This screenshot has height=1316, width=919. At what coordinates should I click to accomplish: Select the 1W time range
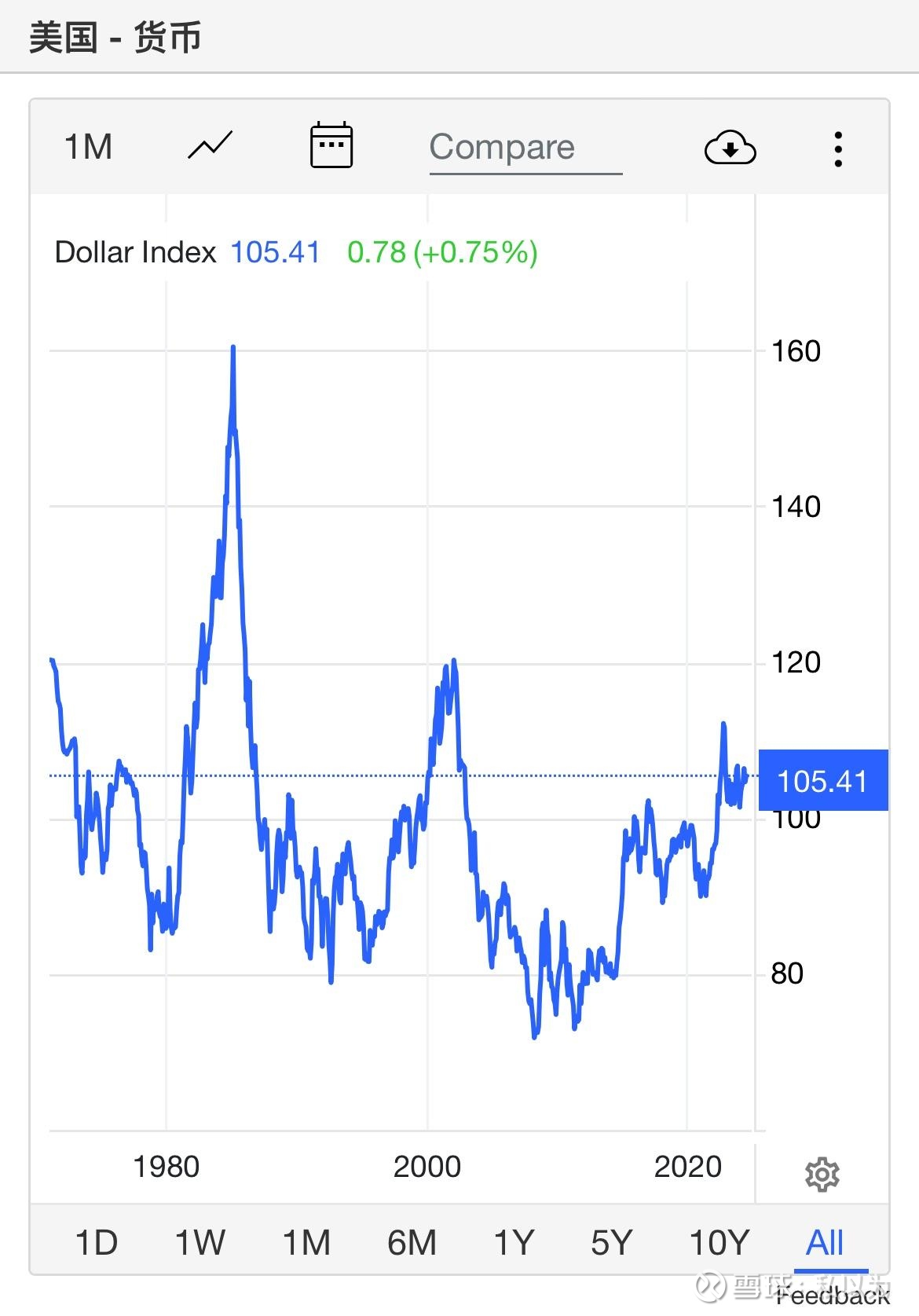tap(200, 1243)
